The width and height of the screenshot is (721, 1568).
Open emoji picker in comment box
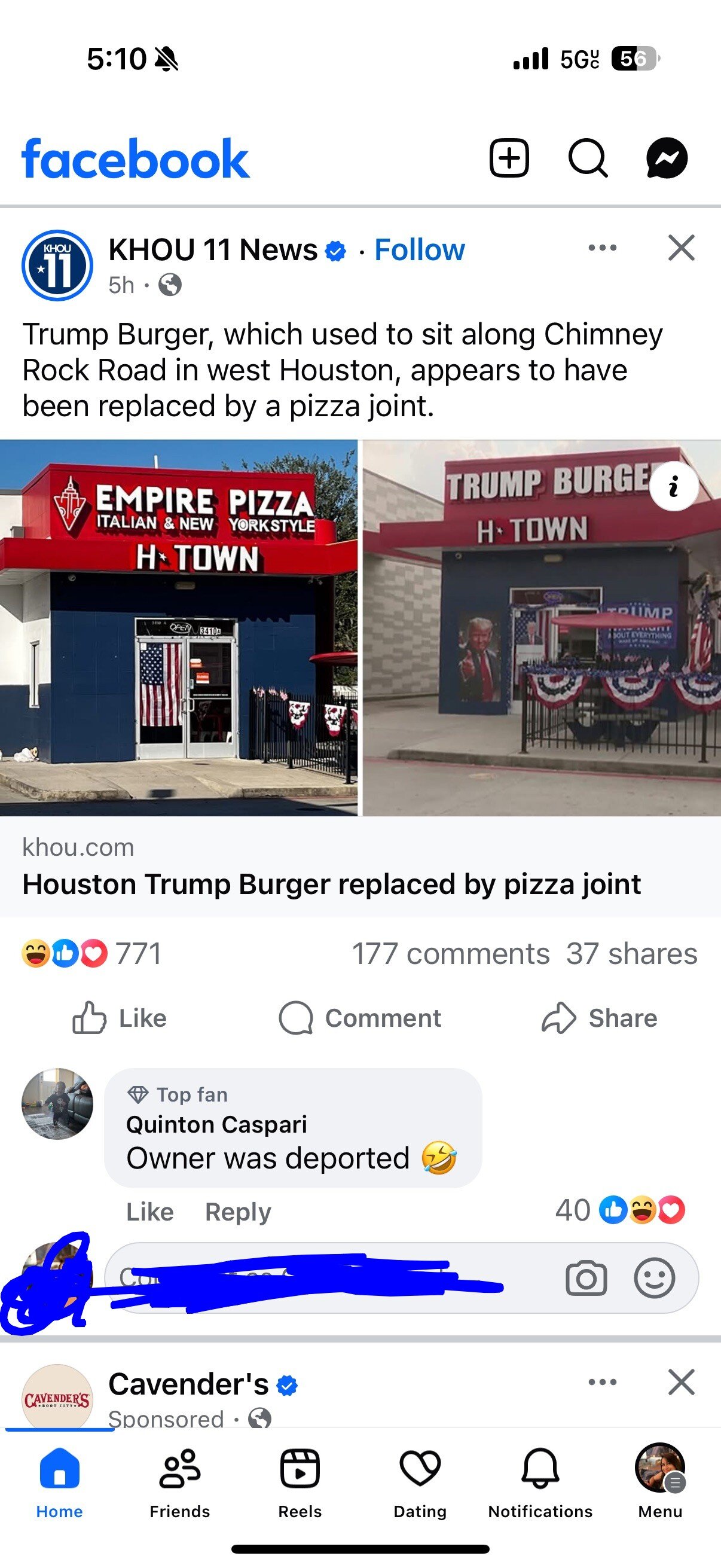point(654,1279)
